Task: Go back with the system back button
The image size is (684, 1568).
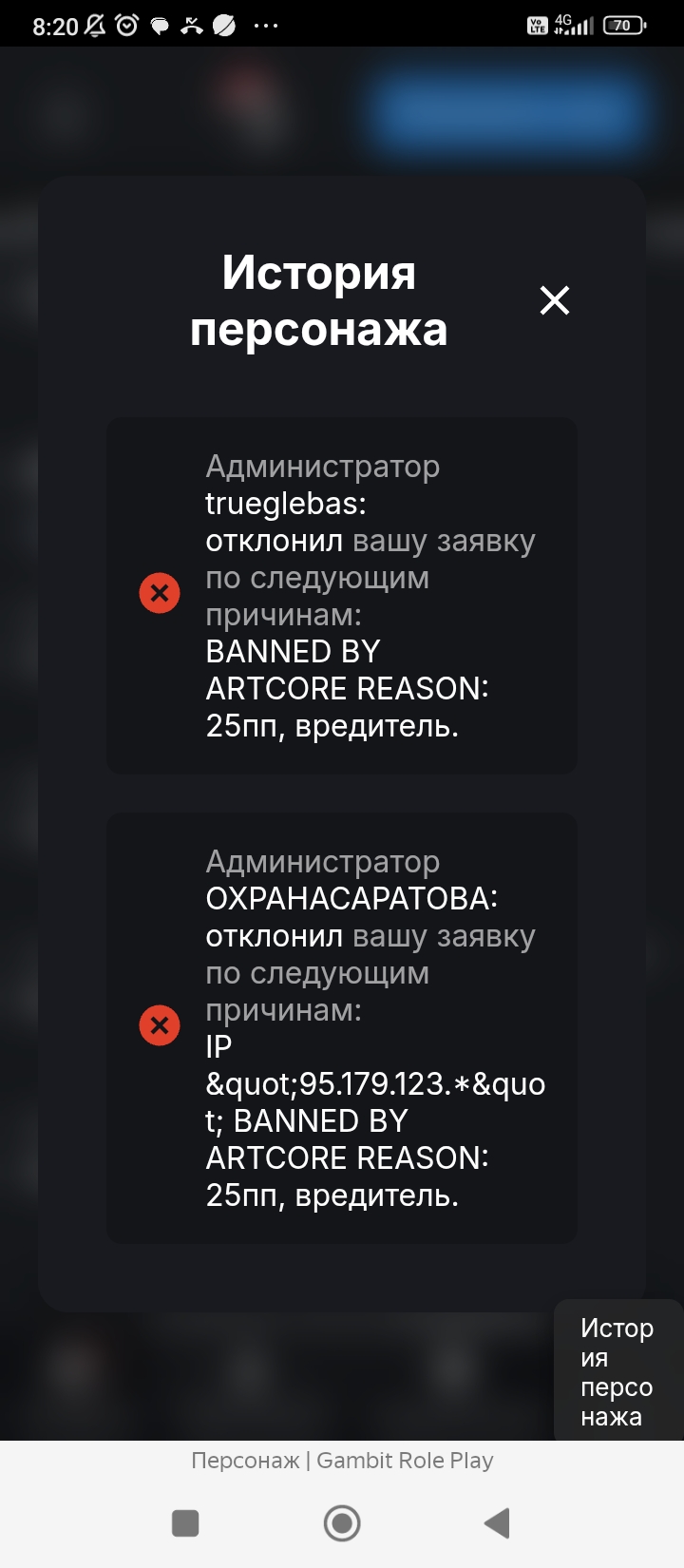Action: (x=497, y=1523)
